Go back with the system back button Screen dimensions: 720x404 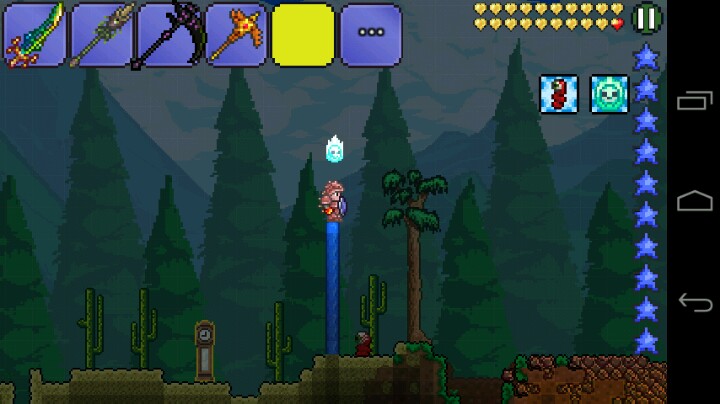694,301
